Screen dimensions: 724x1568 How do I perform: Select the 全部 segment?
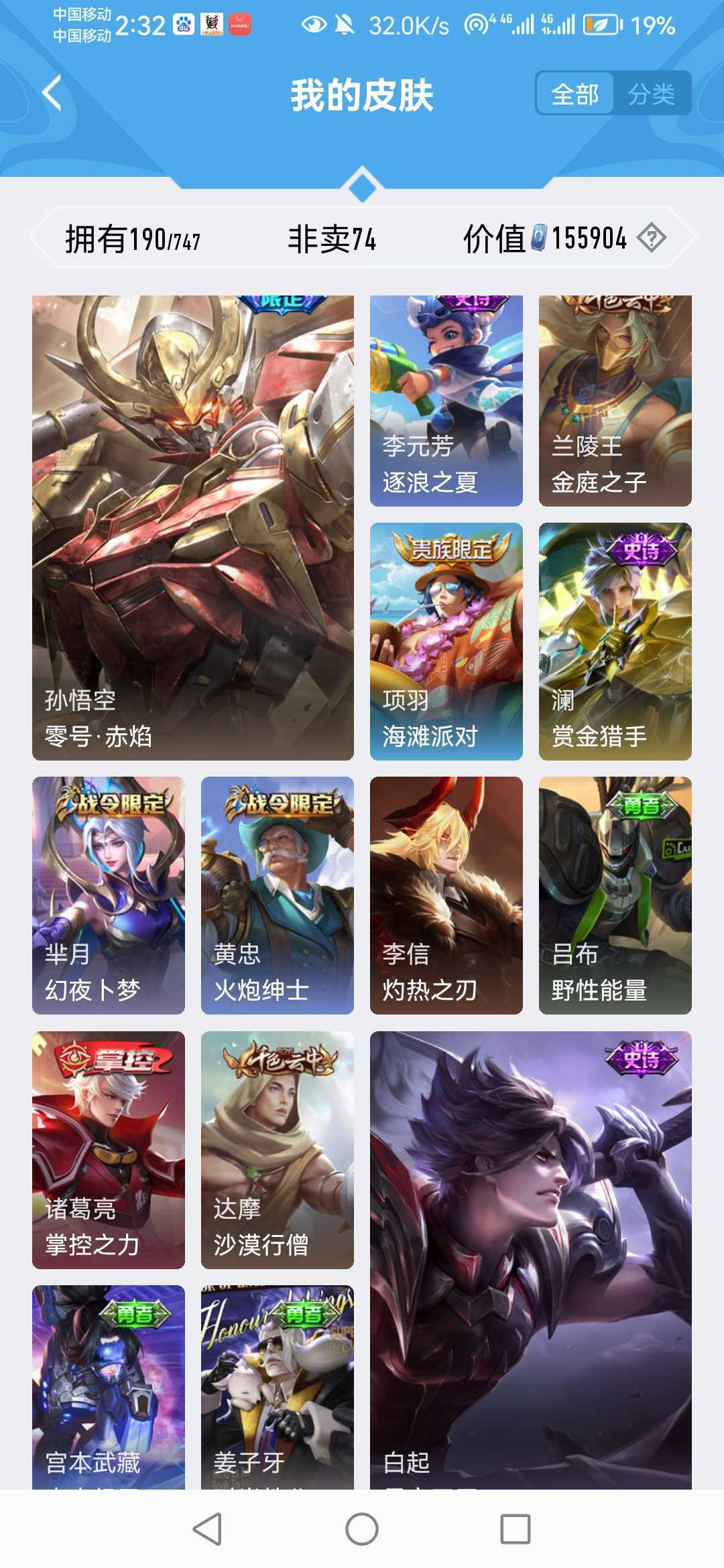(575, 94)
